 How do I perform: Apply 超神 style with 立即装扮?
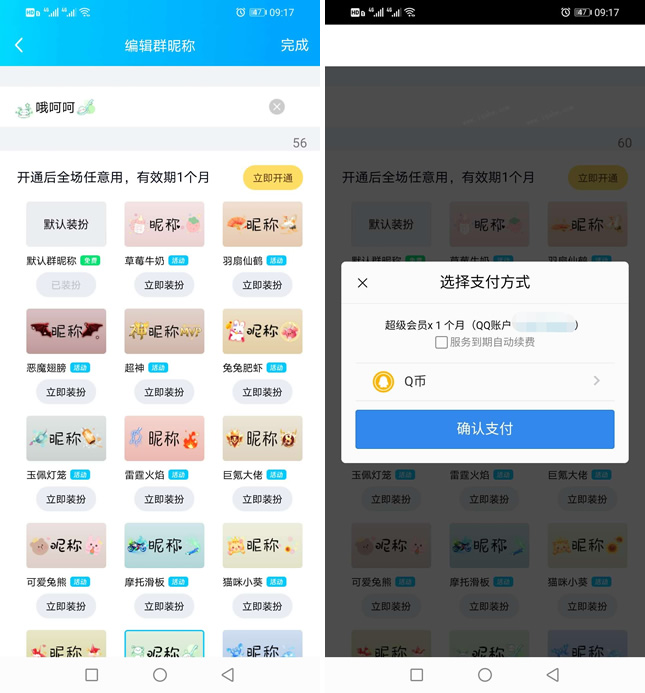click(x=164, y=392)
